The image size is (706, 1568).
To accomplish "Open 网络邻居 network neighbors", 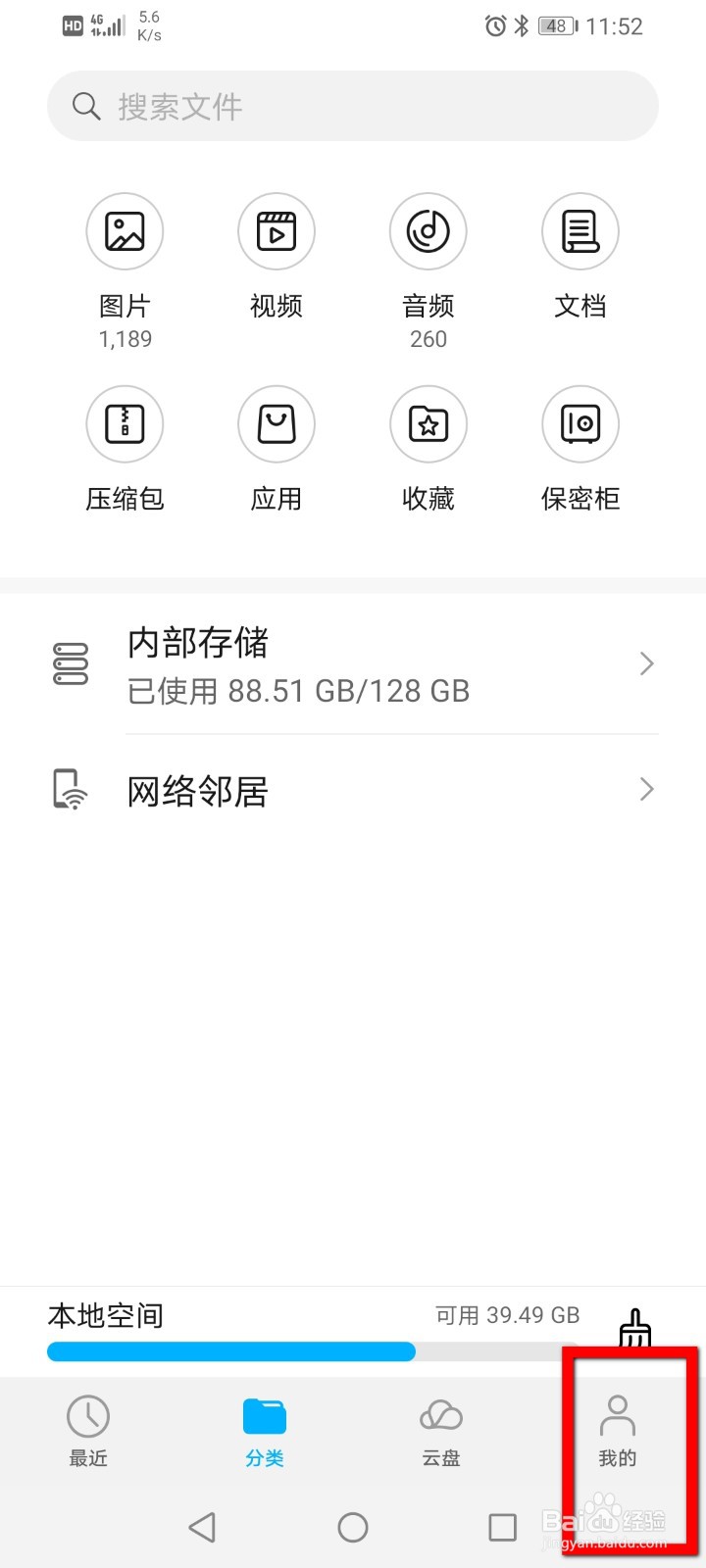I will coord(353,790).
